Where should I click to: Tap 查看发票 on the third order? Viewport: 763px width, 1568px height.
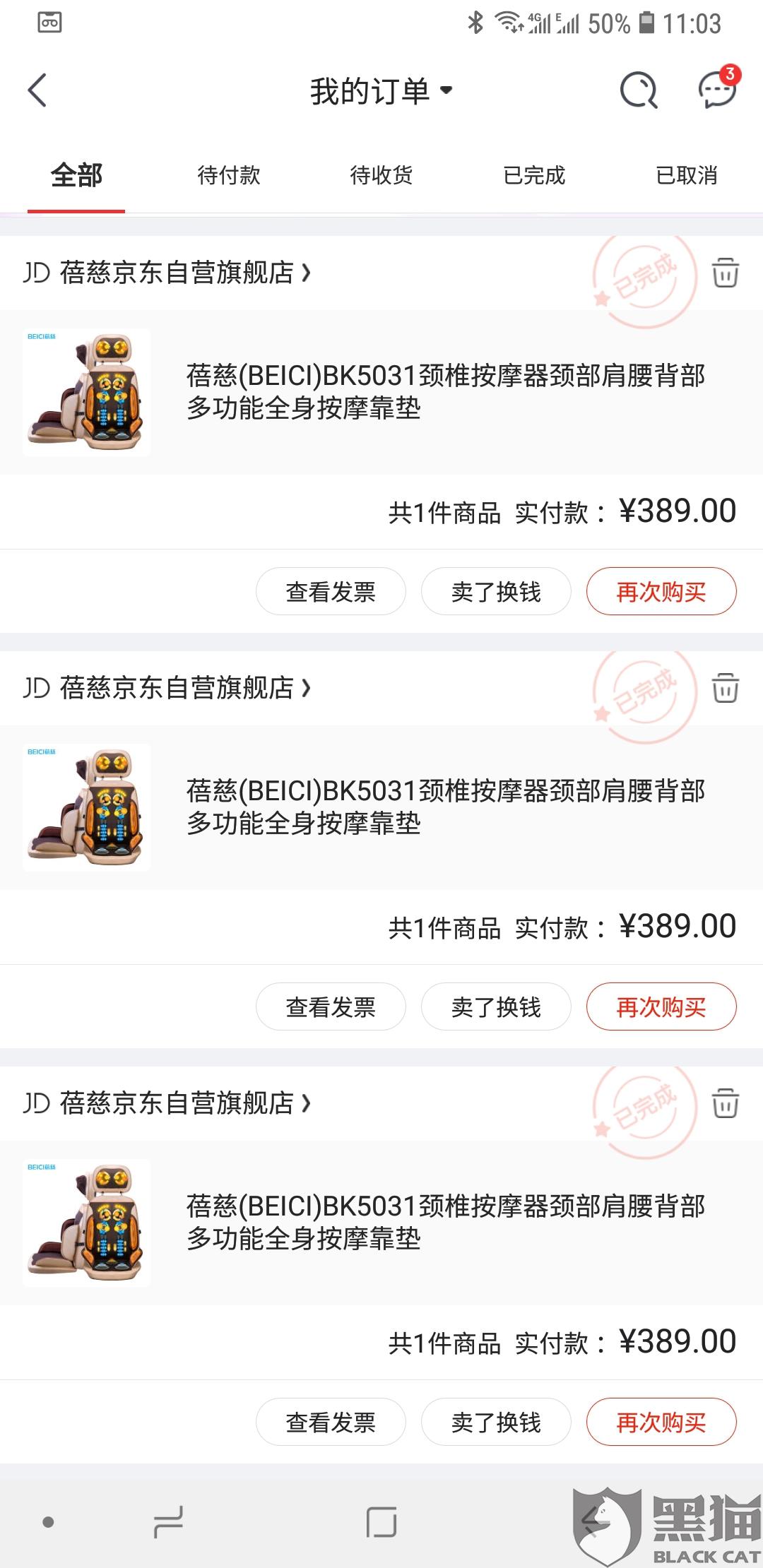click(x=331, y=1422)
